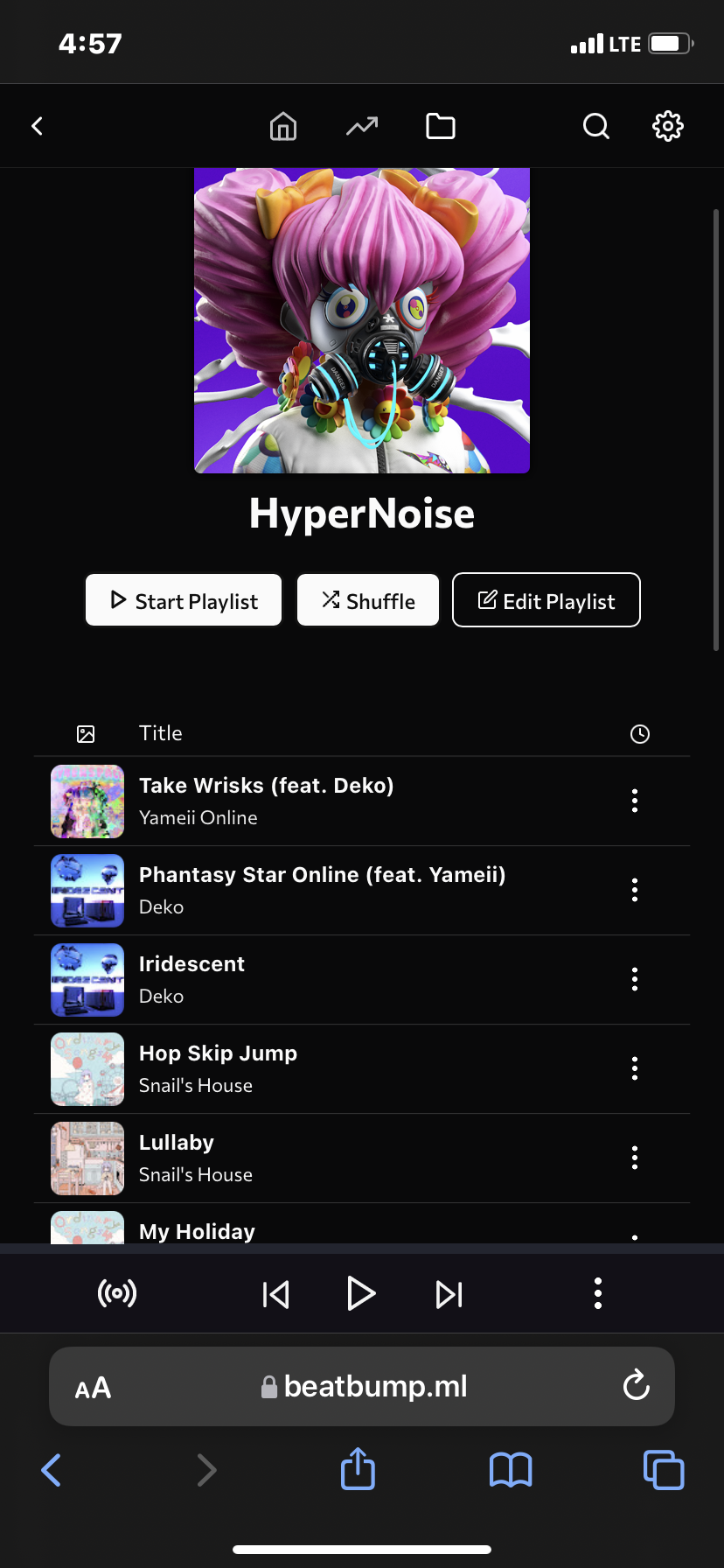
Task: Open the library folder icon
Action: 440,126
